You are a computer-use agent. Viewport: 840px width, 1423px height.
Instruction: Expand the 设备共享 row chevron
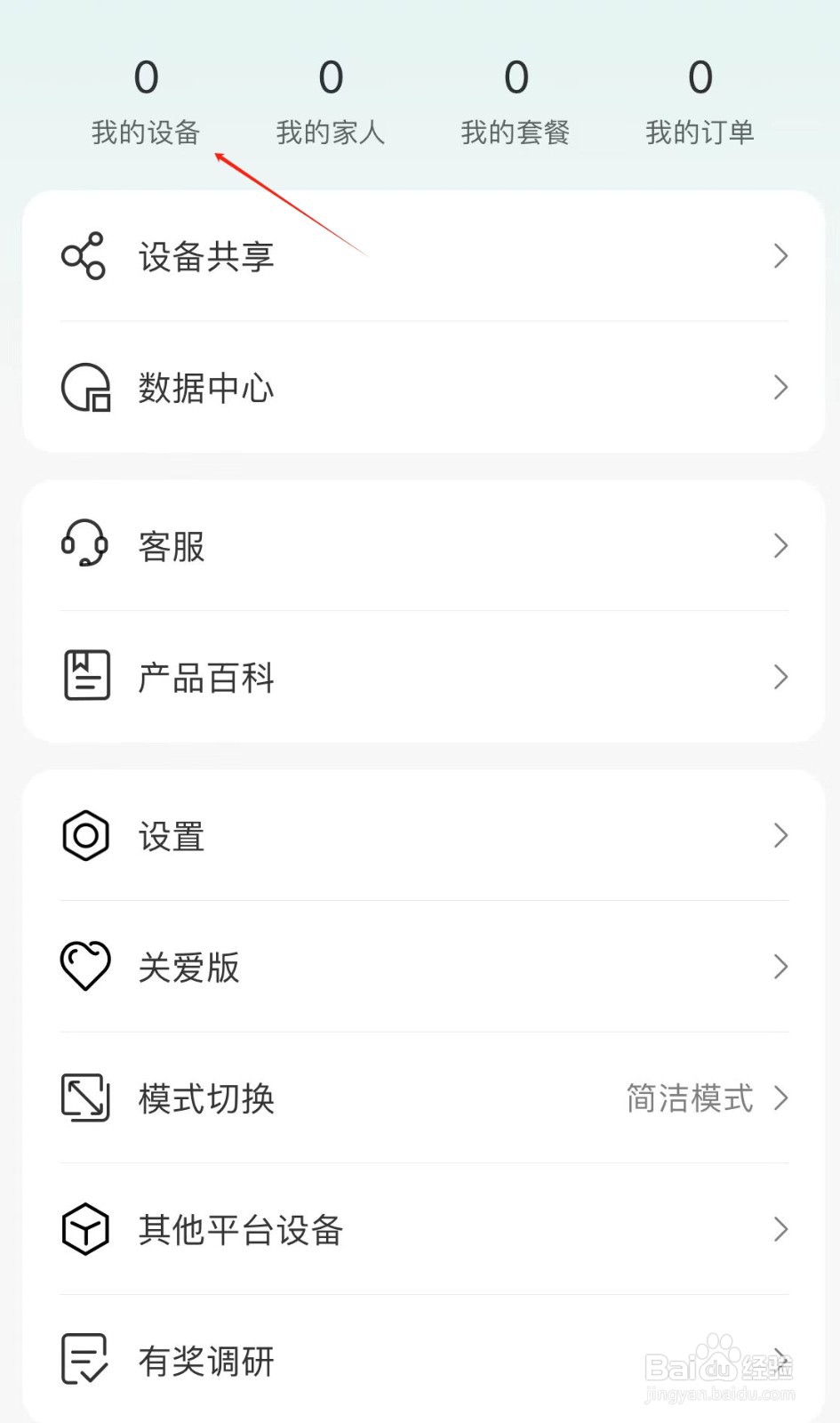tap(780, 256)
